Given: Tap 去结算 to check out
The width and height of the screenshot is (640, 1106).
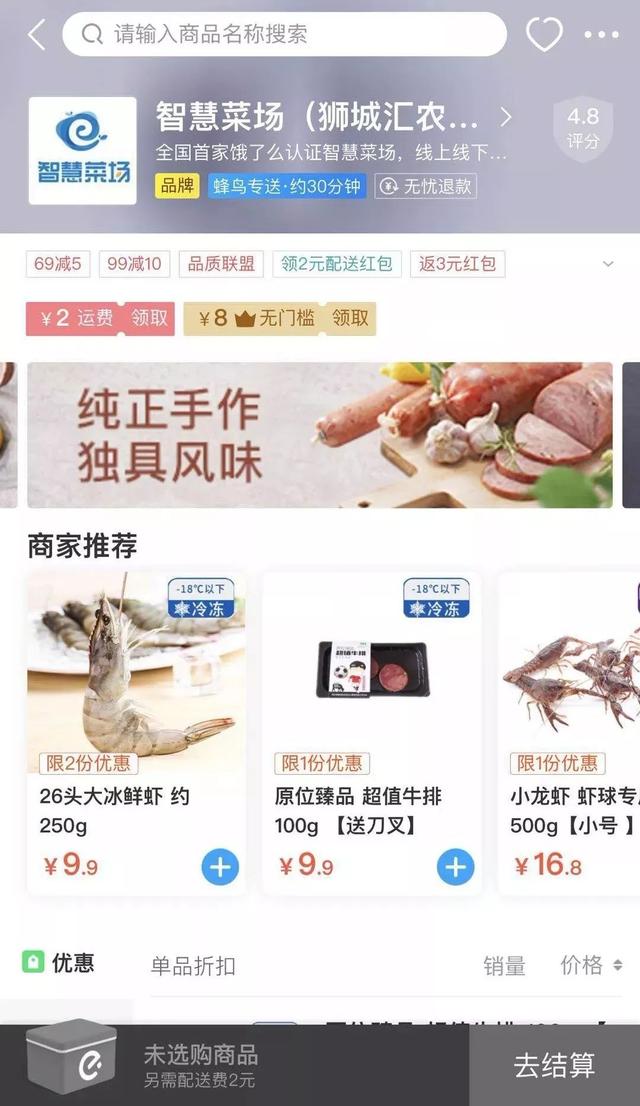Looking at the screenshot, I should coord(554,1066).
